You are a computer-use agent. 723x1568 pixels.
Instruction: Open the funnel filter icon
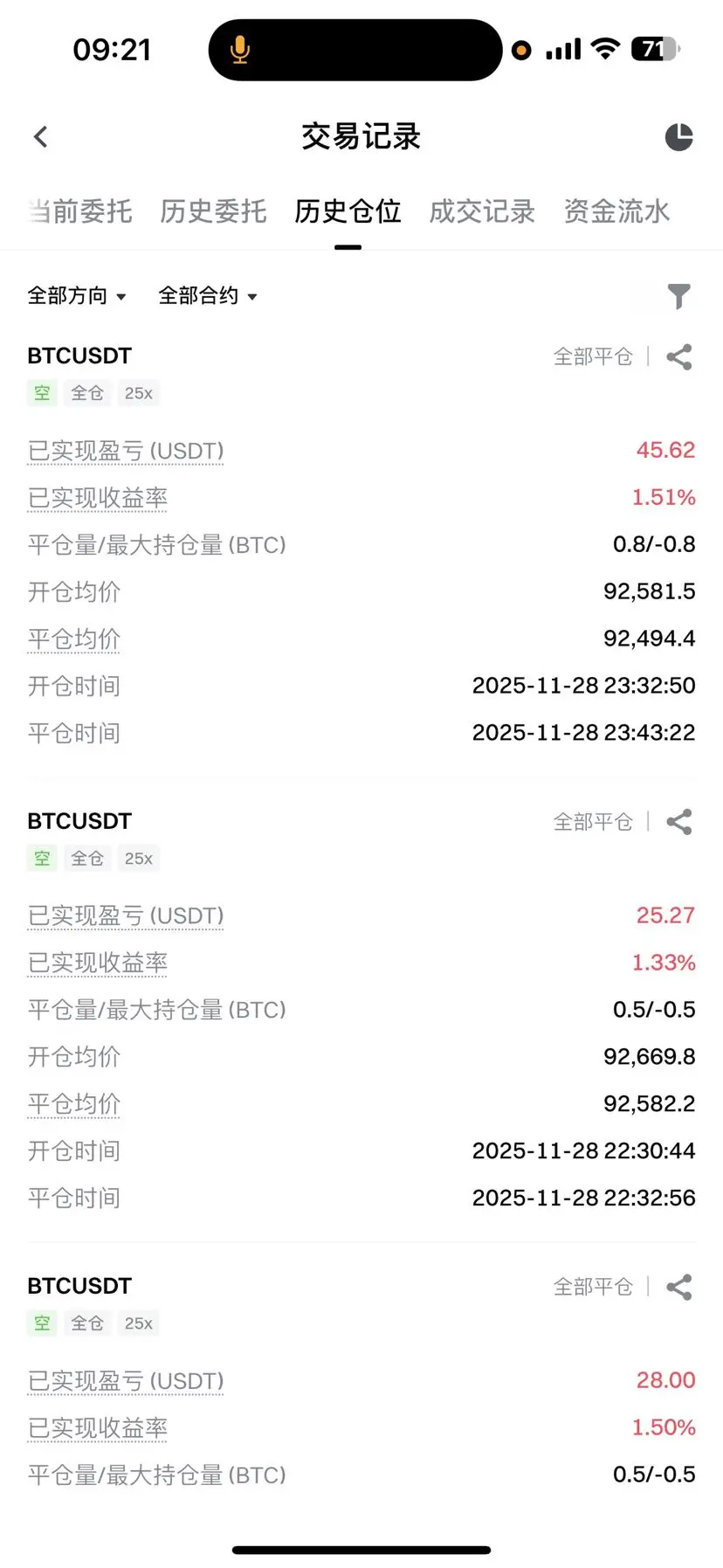(678, 297)
